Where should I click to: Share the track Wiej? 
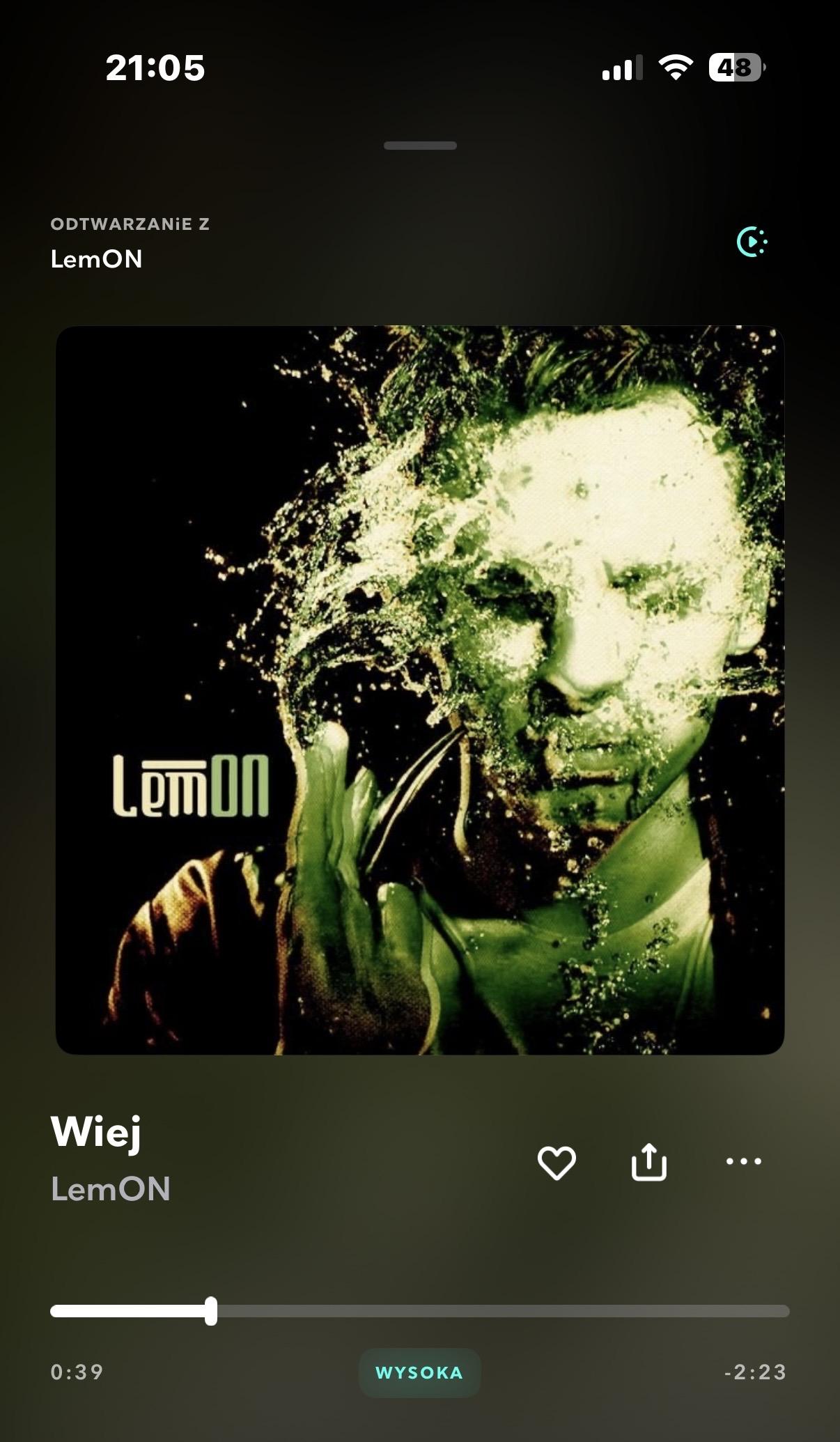pyautogui.click(x=648, y=1161)
